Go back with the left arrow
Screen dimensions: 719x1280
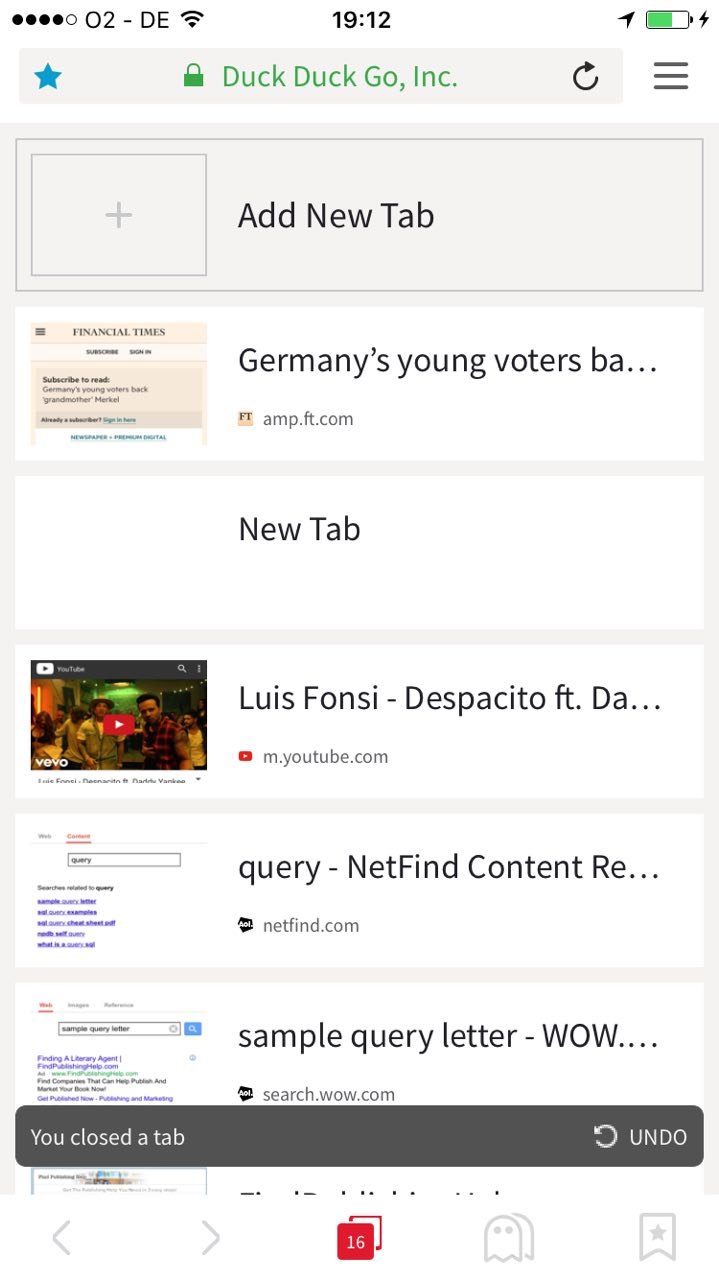click(x=61, y=1238)
